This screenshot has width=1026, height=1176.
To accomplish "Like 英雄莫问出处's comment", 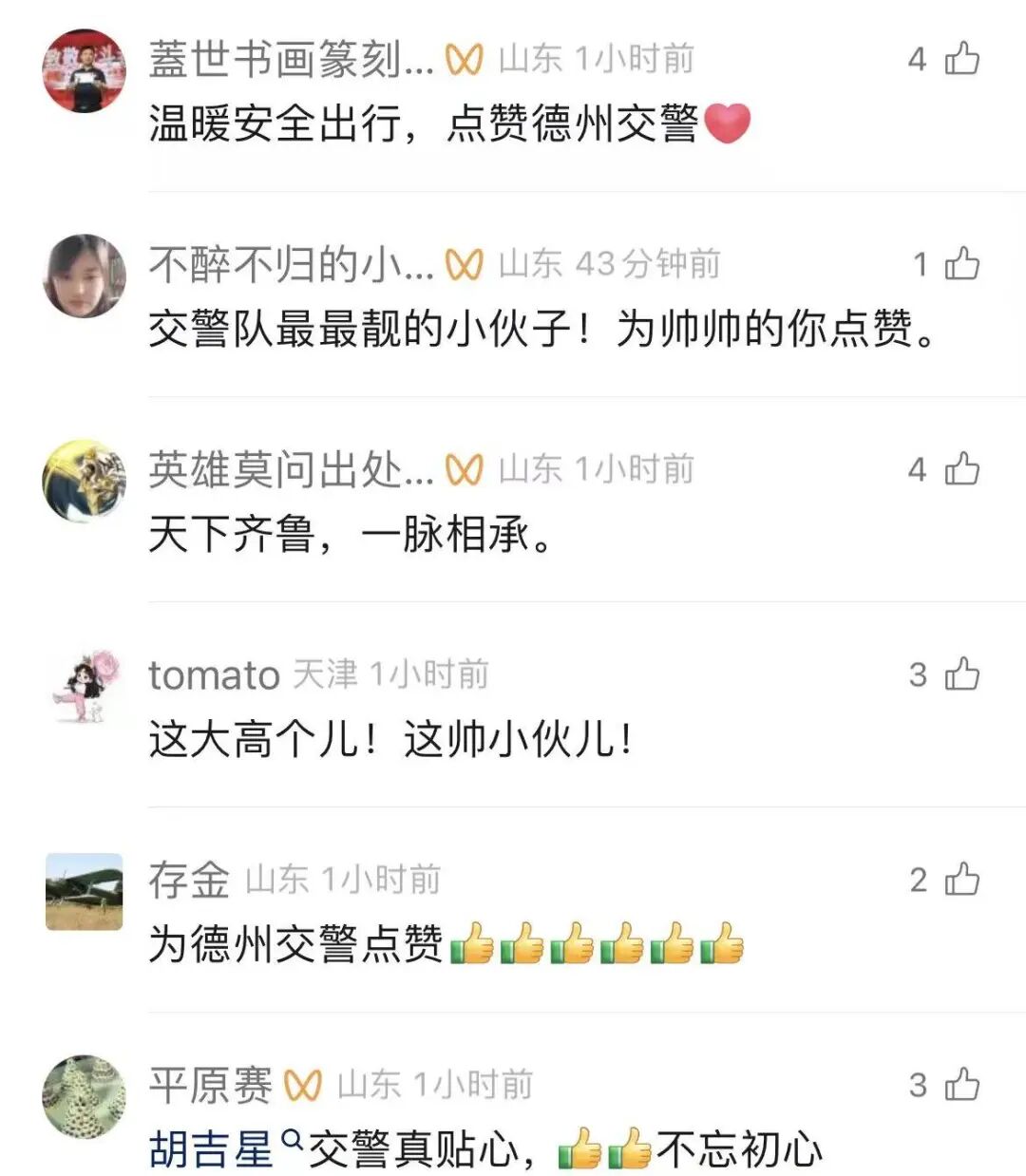I will click(961, 469).
